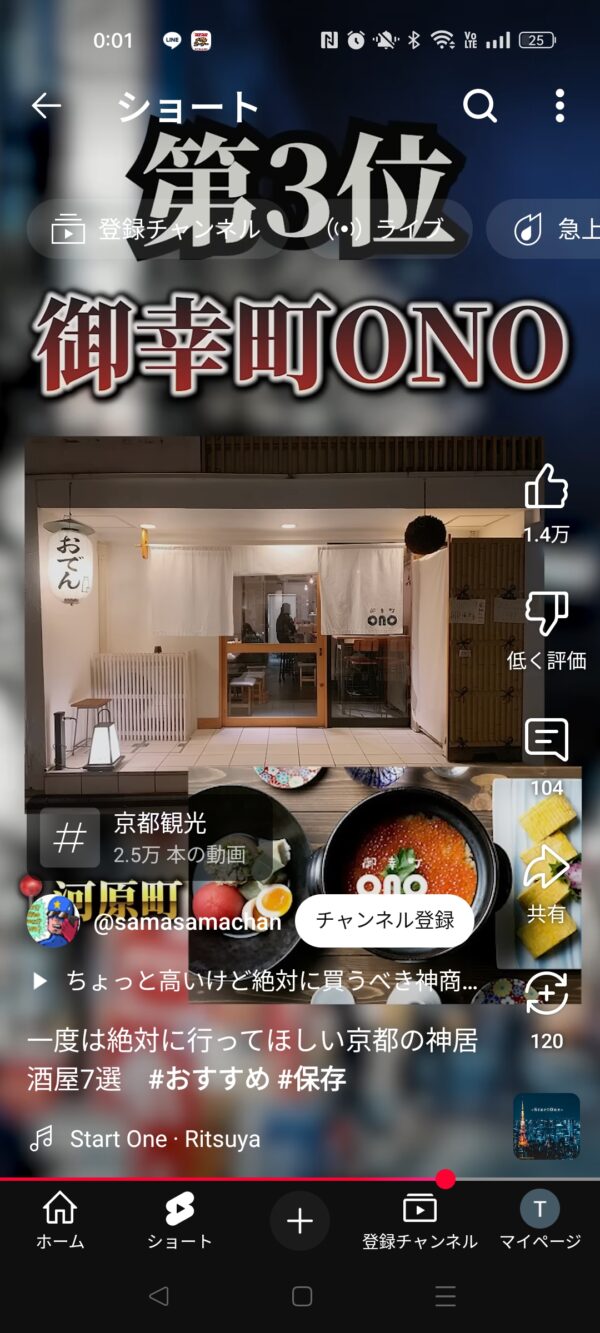Open search in Shorts

[x=480, y=105]
